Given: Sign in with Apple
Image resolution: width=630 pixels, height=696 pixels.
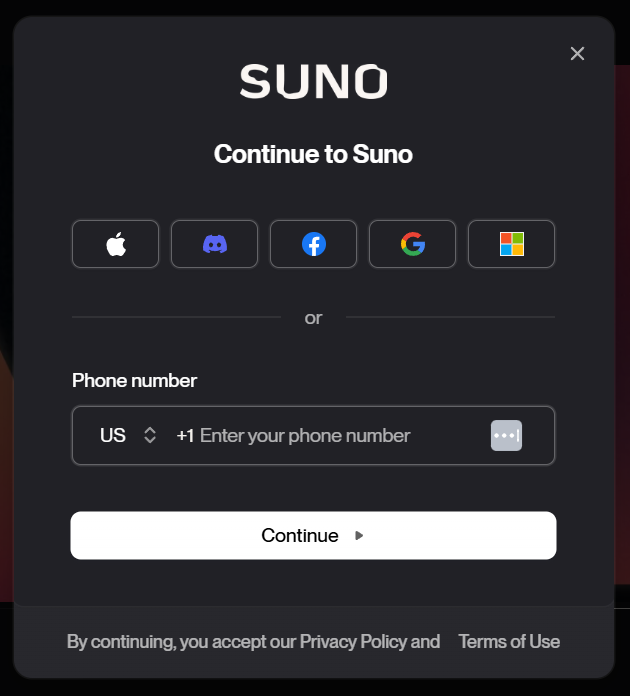Looking at the screenshot, I should coord(115,244).
